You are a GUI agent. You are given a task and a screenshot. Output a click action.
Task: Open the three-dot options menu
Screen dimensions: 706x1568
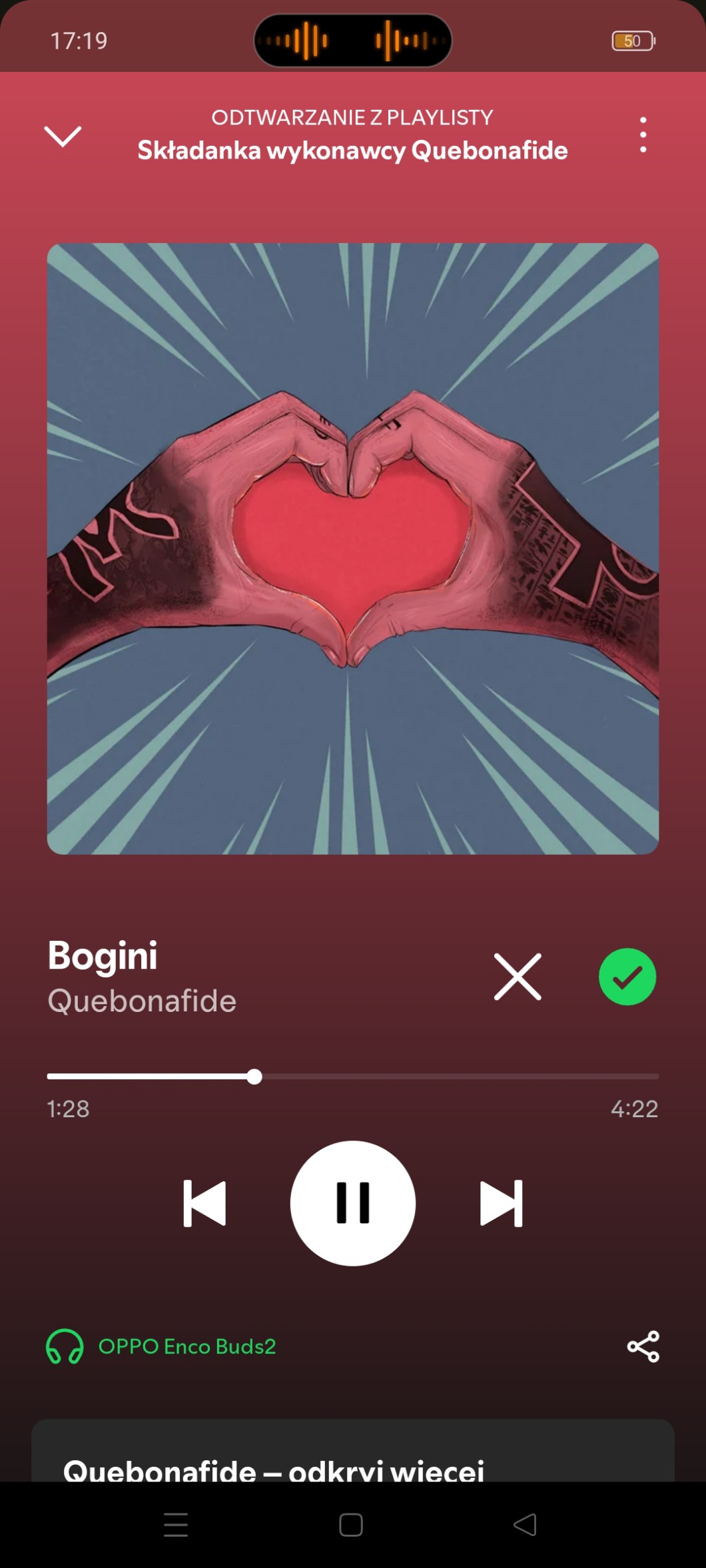tap(643, 135)
